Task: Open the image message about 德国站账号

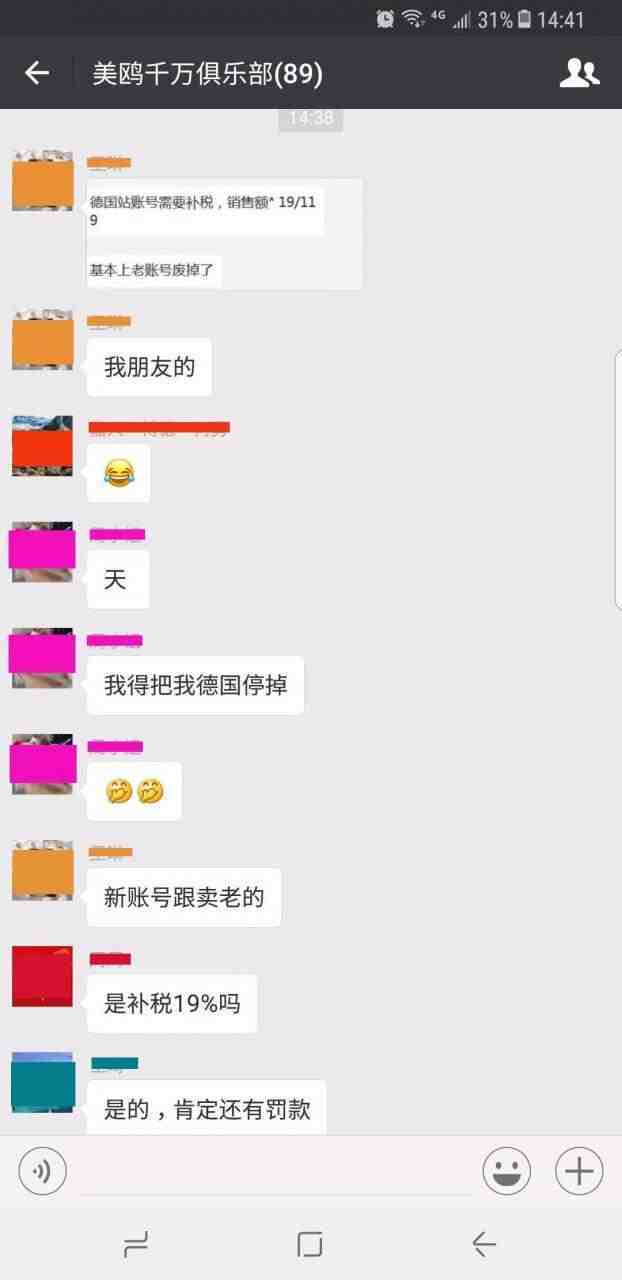Action: pyautogui.click(x=225, y=234)
